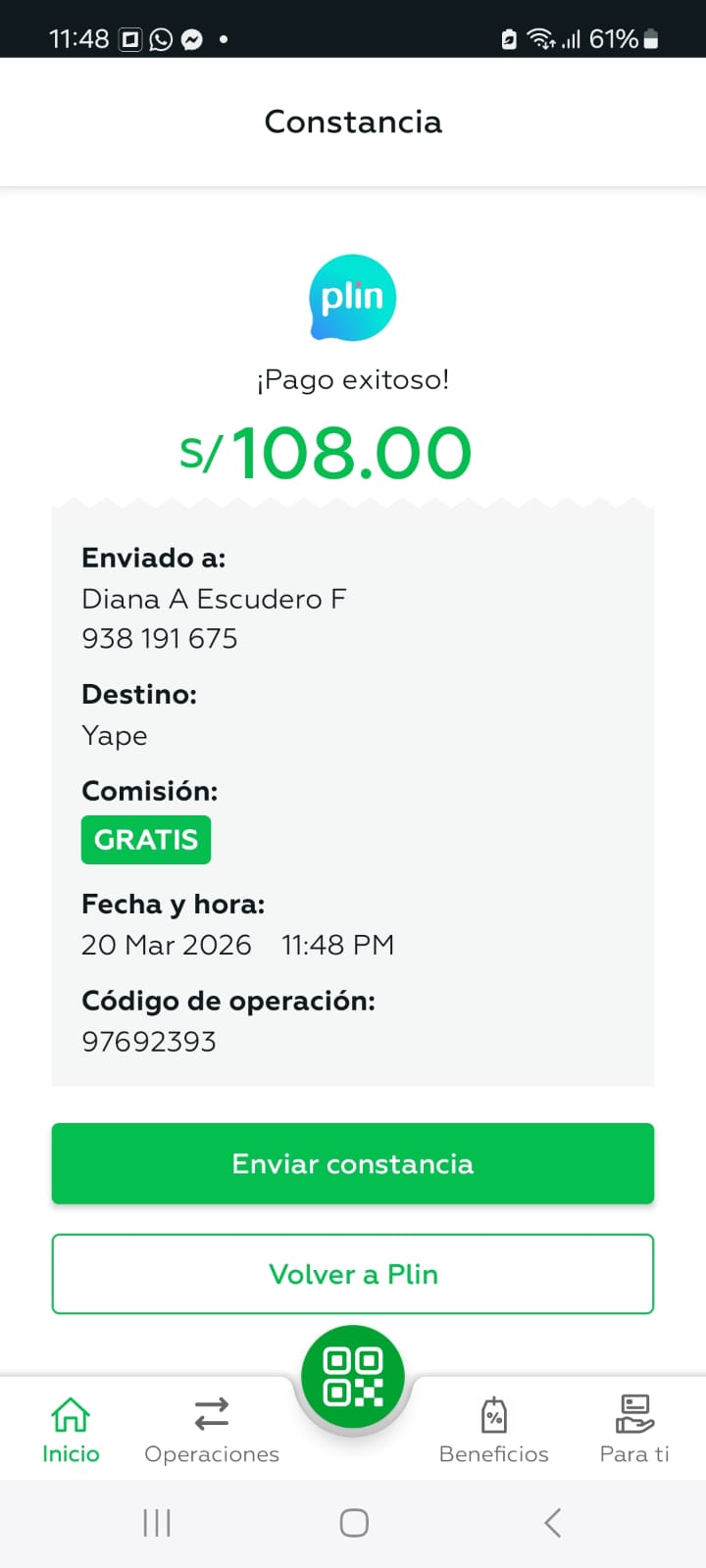This screenshot has height=1568, width=706.
Task: Open the QR scanner button
Action: pyautogui.click(x=353, y=1377)
